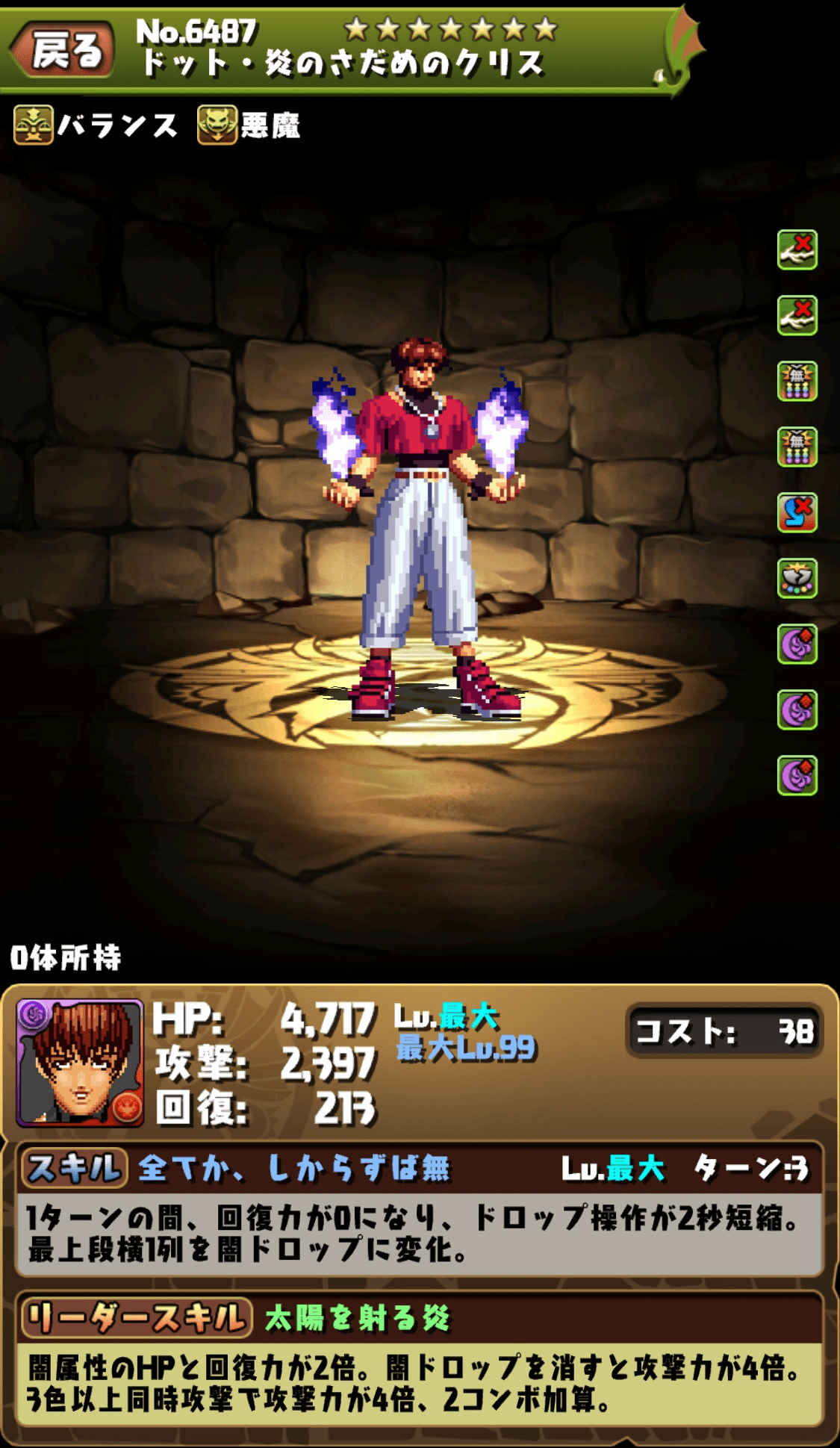Tap the 戻る back button

66,50
